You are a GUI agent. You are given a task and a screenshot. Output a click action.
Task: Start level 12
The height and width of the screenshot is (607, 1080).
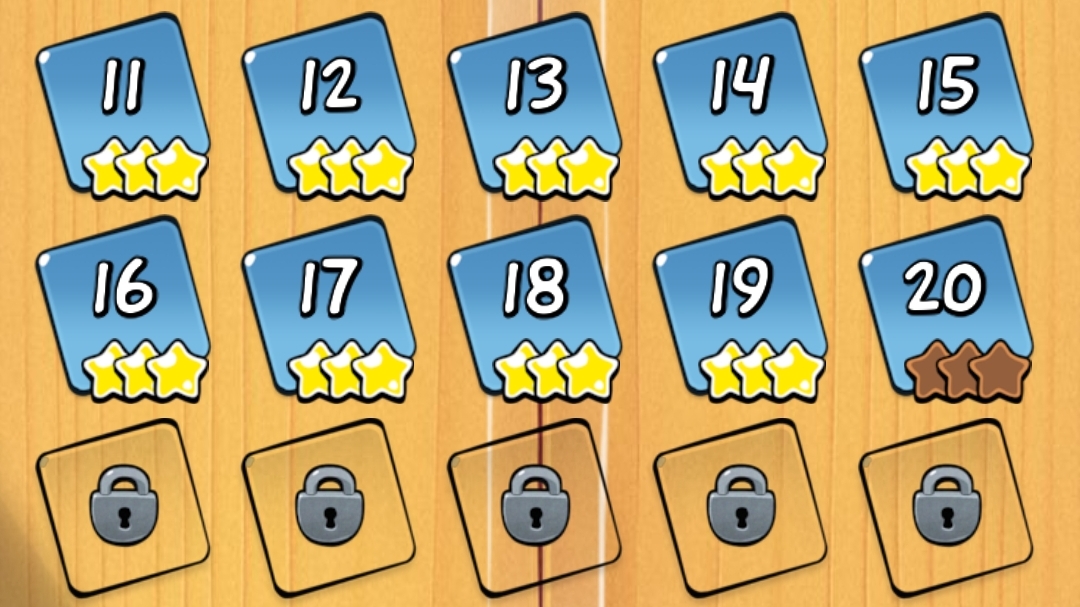(x=330, y=110)
